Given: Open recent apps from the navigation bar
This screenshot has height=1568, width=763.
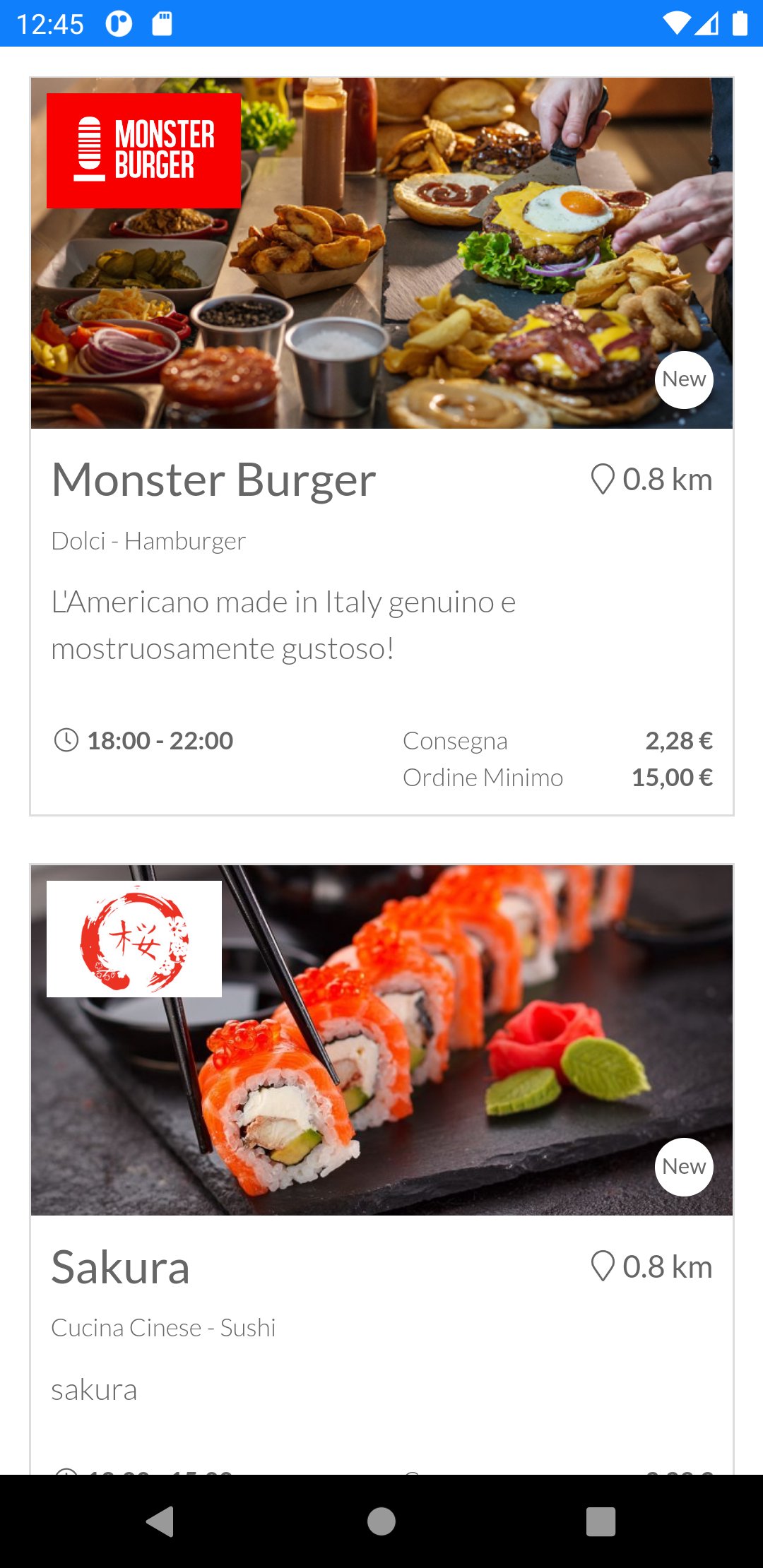Looking at the screenshot, I should [601, 1521].
